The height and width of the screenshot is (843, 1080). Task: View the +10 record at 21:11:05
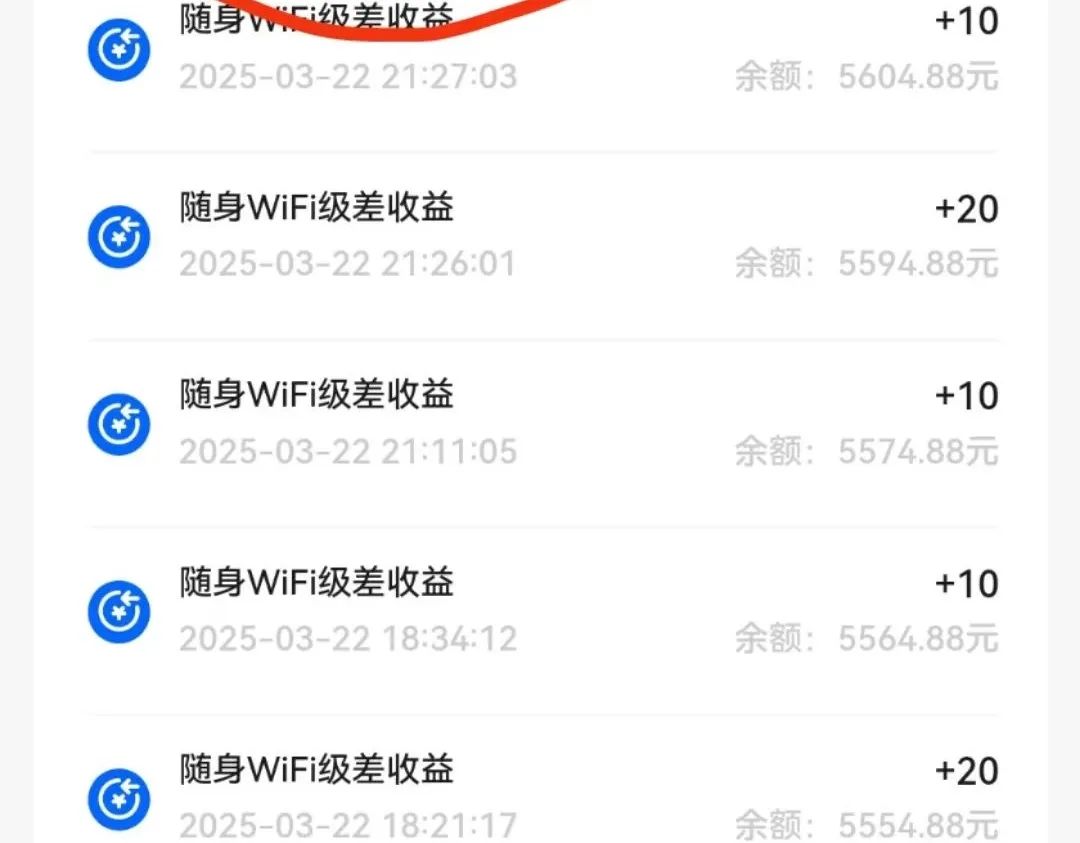[x=540, y=424]
